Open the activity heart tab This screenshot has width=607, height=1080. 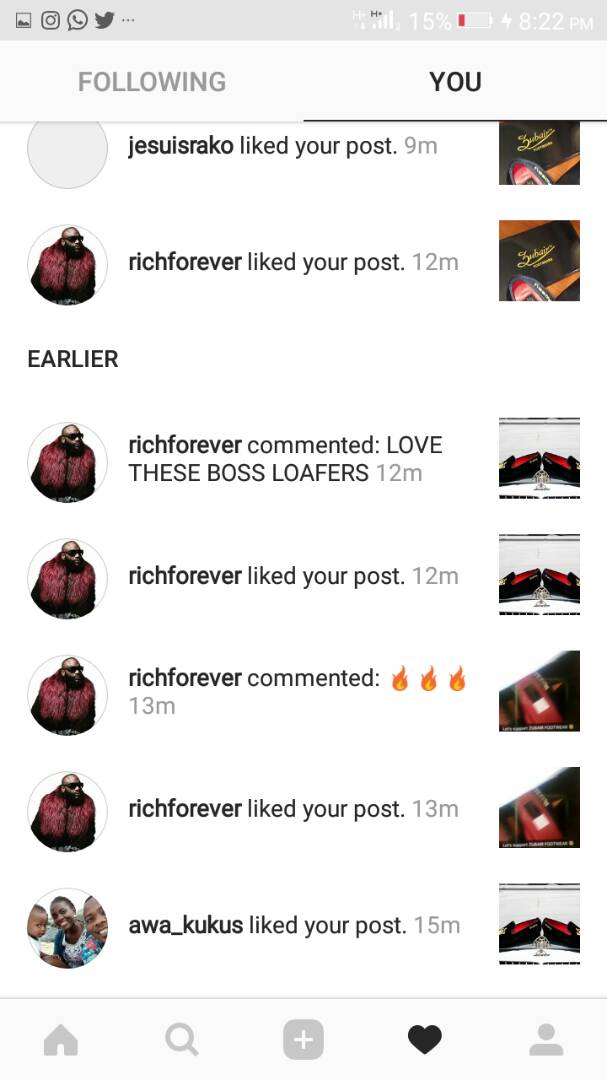(x=424, y=1040)
